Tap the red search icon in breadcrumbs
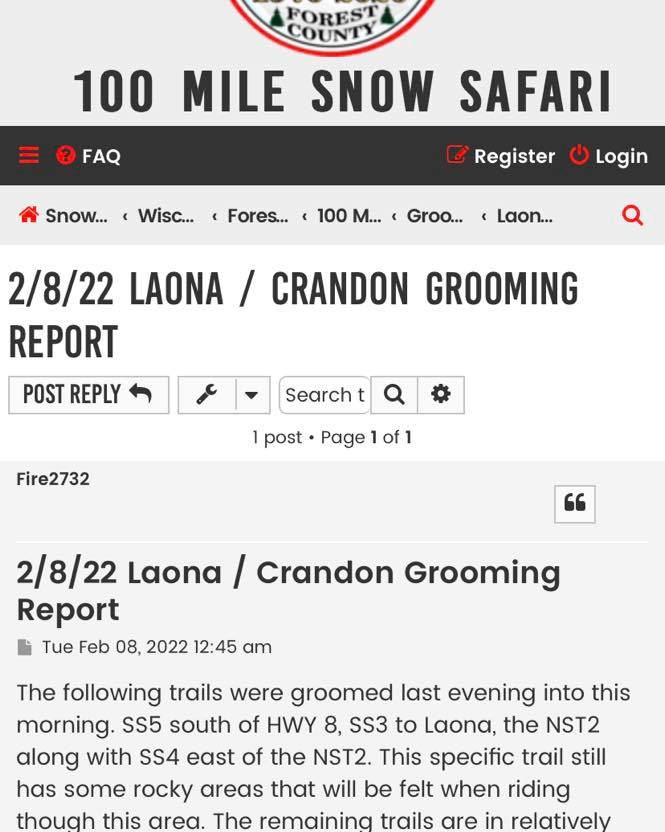Viewport: 665px width, 832px height. pos(632,215)
